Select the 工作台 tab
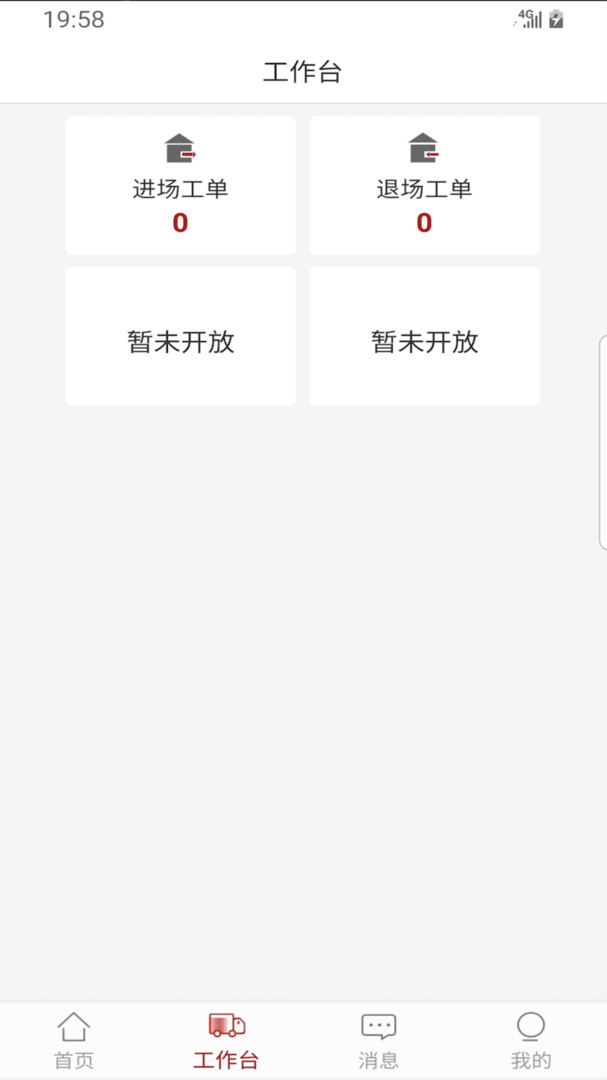The image size is (607, 1080). [x=226, y=1041]
